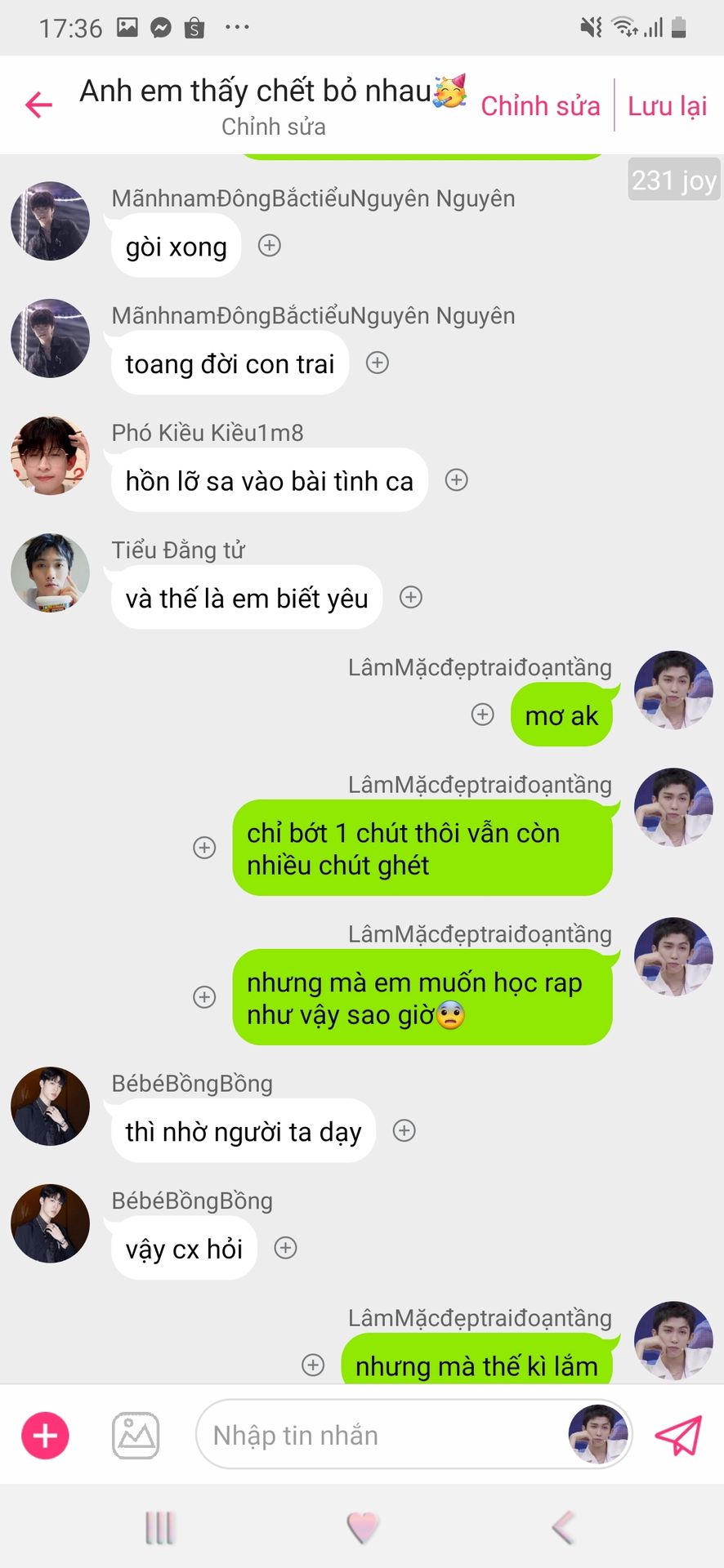Attach a picture with the image icon
This screenshot has height=1568, width=724.
click(x=136, y=1435)
